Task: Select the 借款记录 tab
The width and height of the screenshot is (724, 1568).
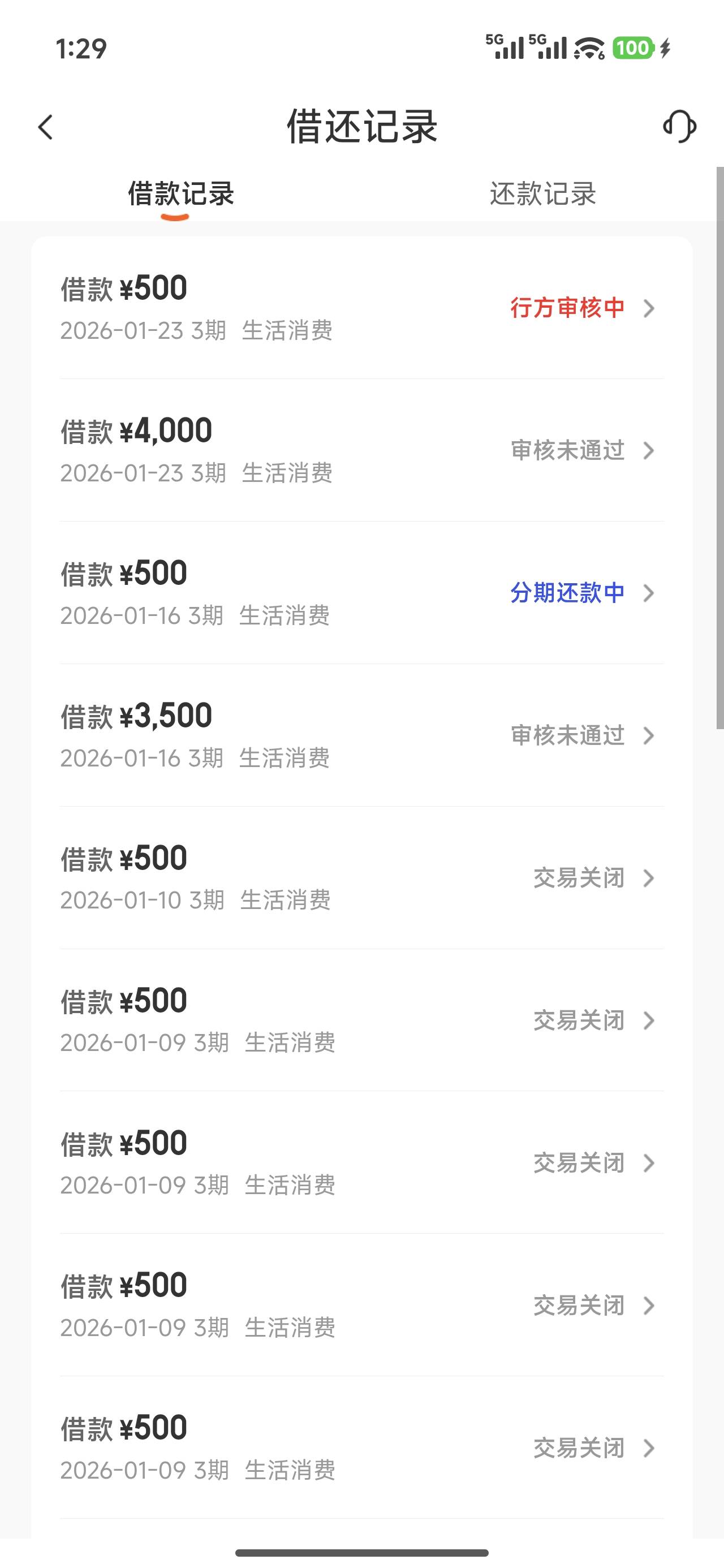Action: pyautogui.click(x=181, y=194)
